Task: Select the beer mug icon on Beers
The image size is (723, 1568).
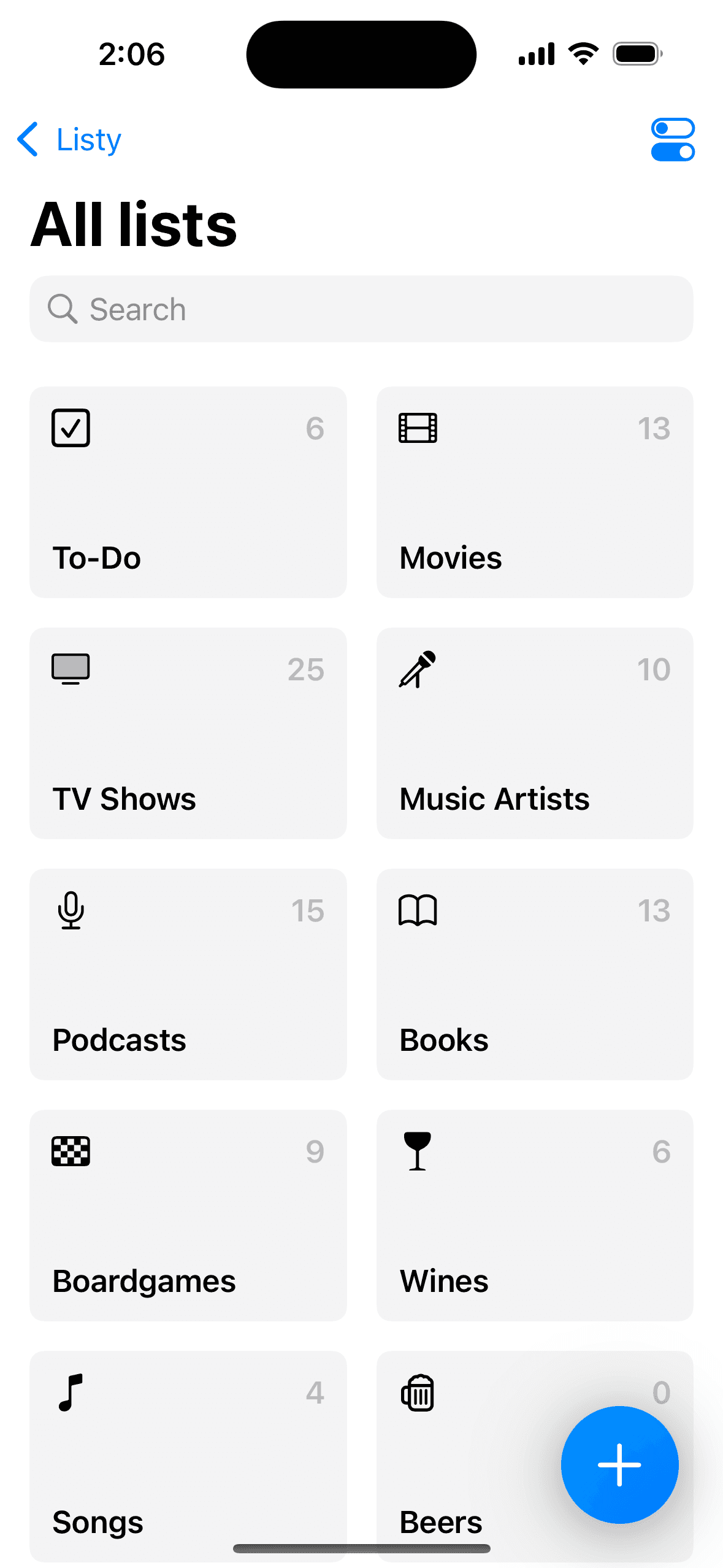Action: coord(418,1391)
